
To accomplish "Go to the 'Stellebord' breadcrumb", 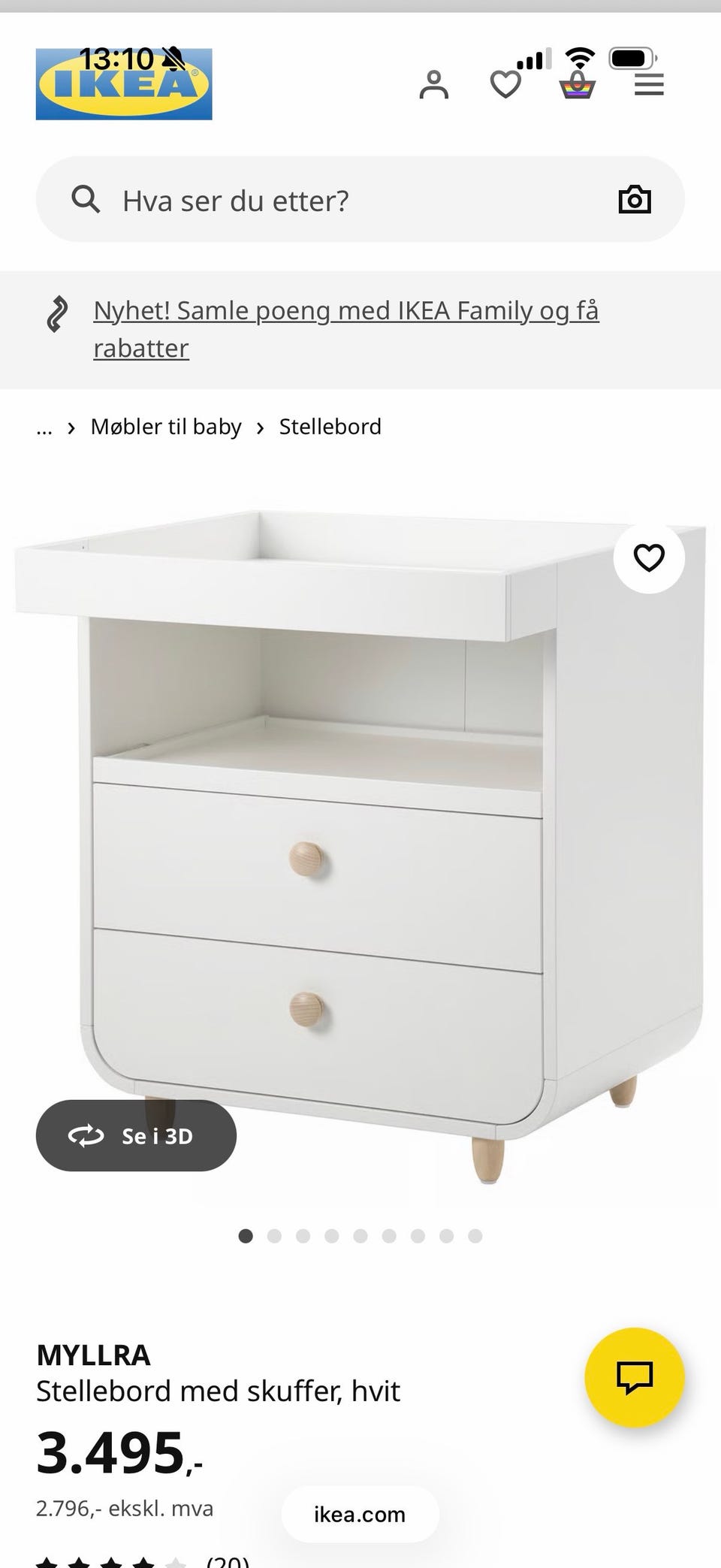I will [330, 427].
